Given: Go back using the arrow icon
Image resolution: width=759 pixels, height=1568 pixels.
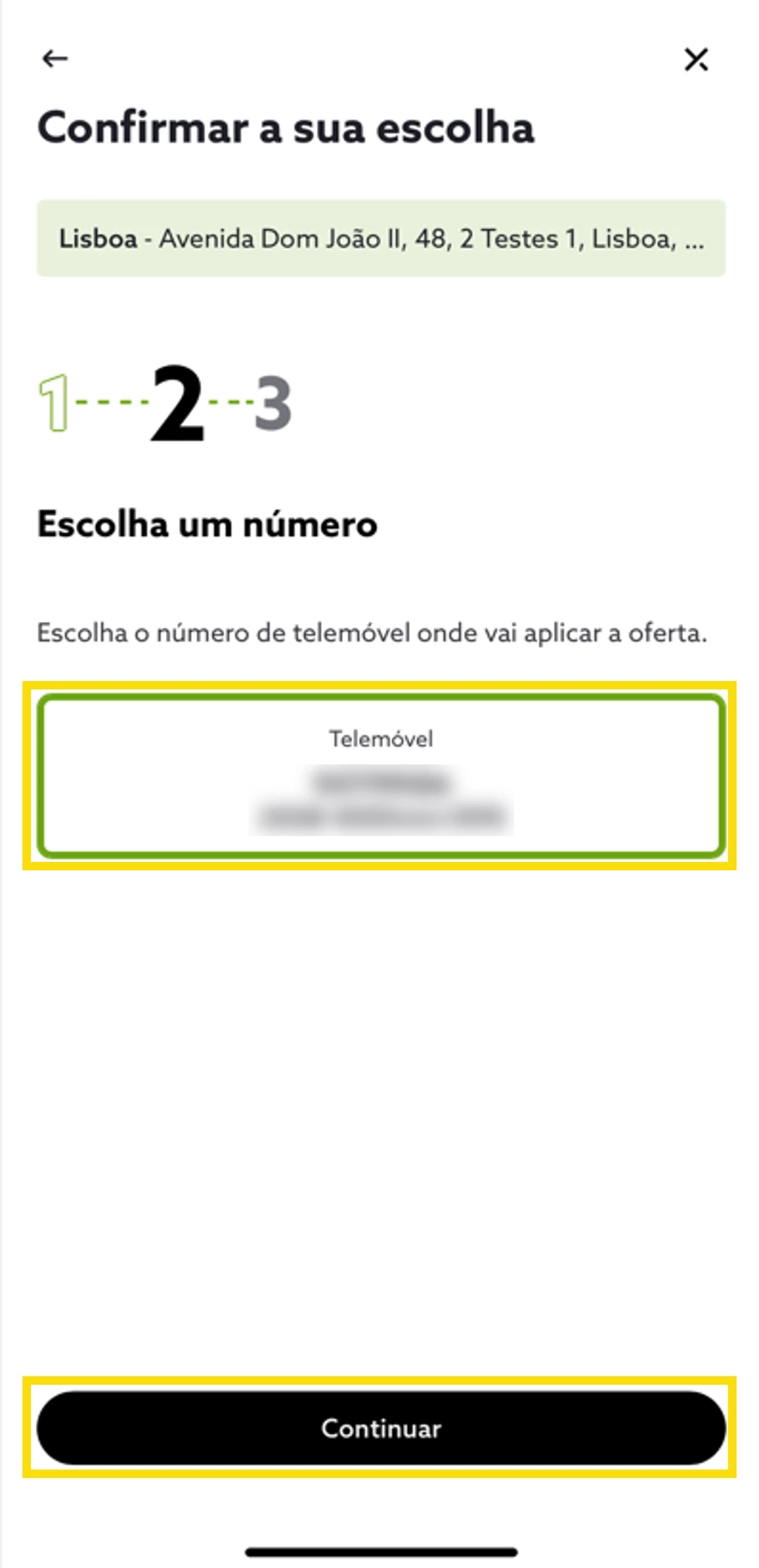Looking at the screenshot, I should (x=55, y=58).
